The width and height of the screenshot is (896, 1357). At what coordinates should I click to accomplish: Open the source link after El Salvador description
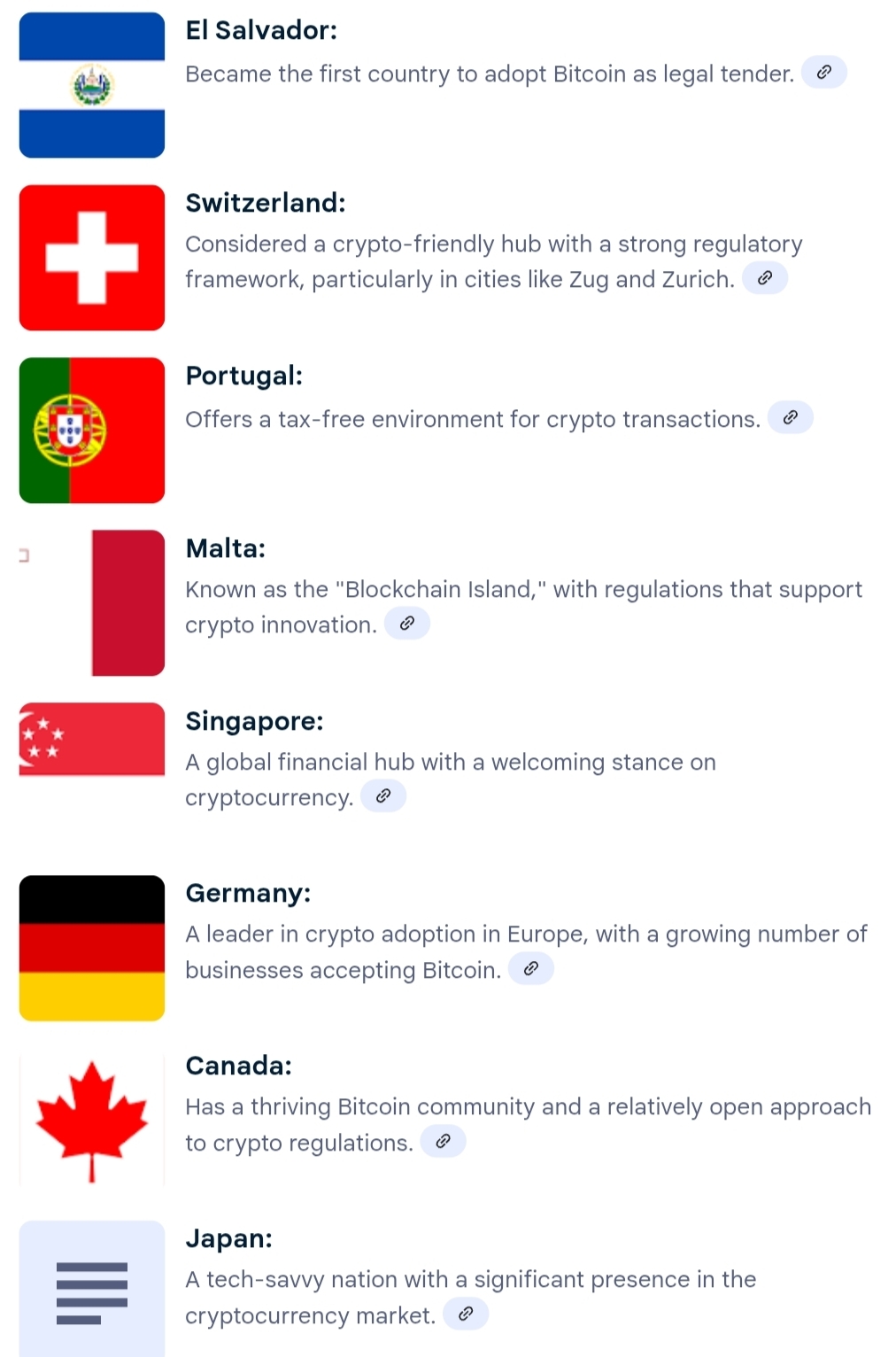click(823, 73)
